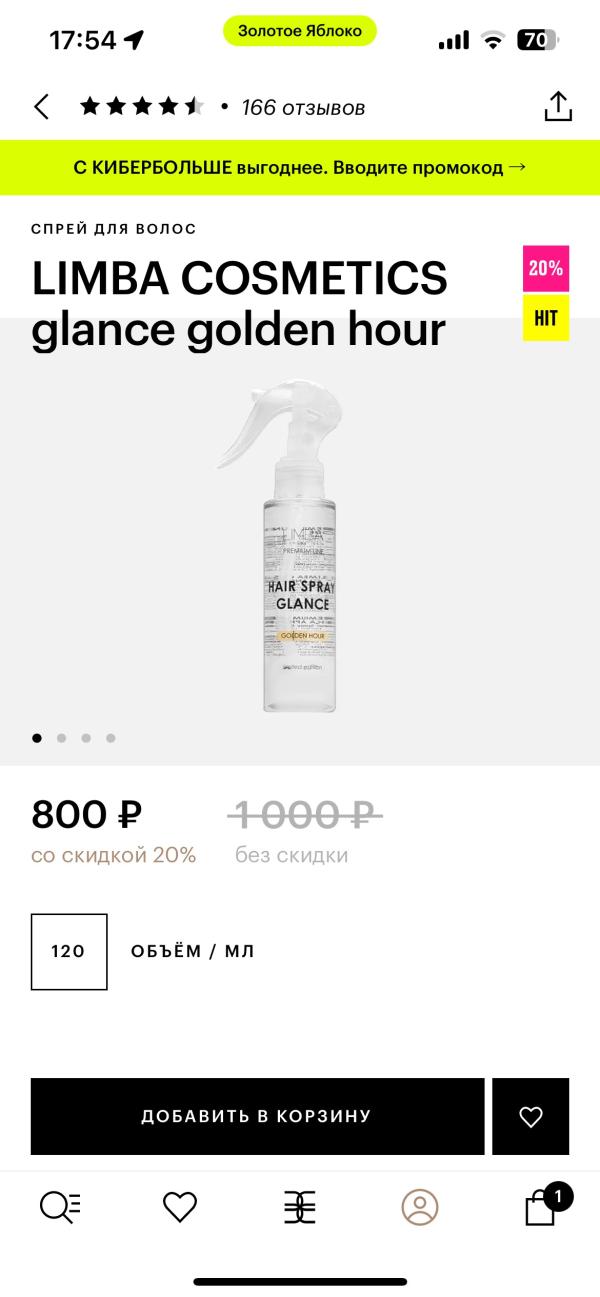Tap the ДОБАВИТЬ В КОРЗИНУ button
The height and width of the screenshot is (1297, 600).
[x=257, y=1116]
